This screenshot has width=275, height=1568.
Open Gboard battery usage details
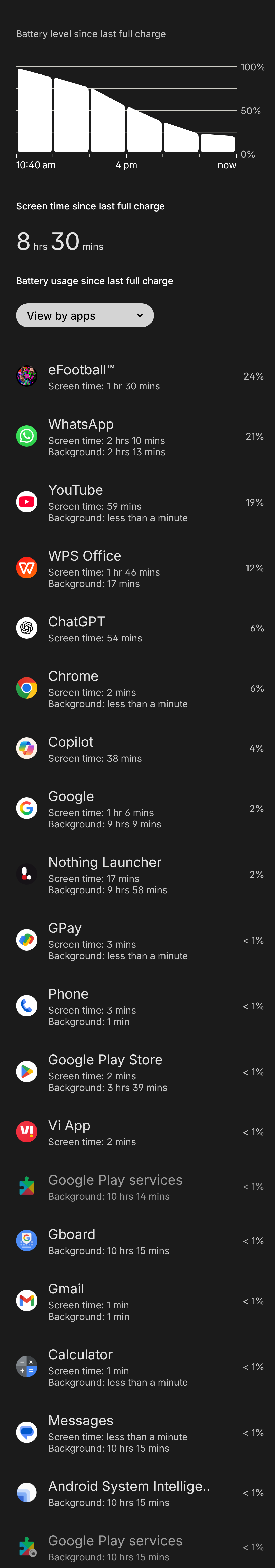(137, 1241)
